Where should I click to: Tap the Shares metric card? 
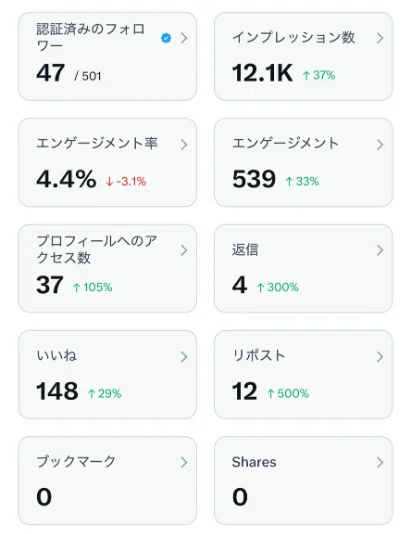[303, 481]
